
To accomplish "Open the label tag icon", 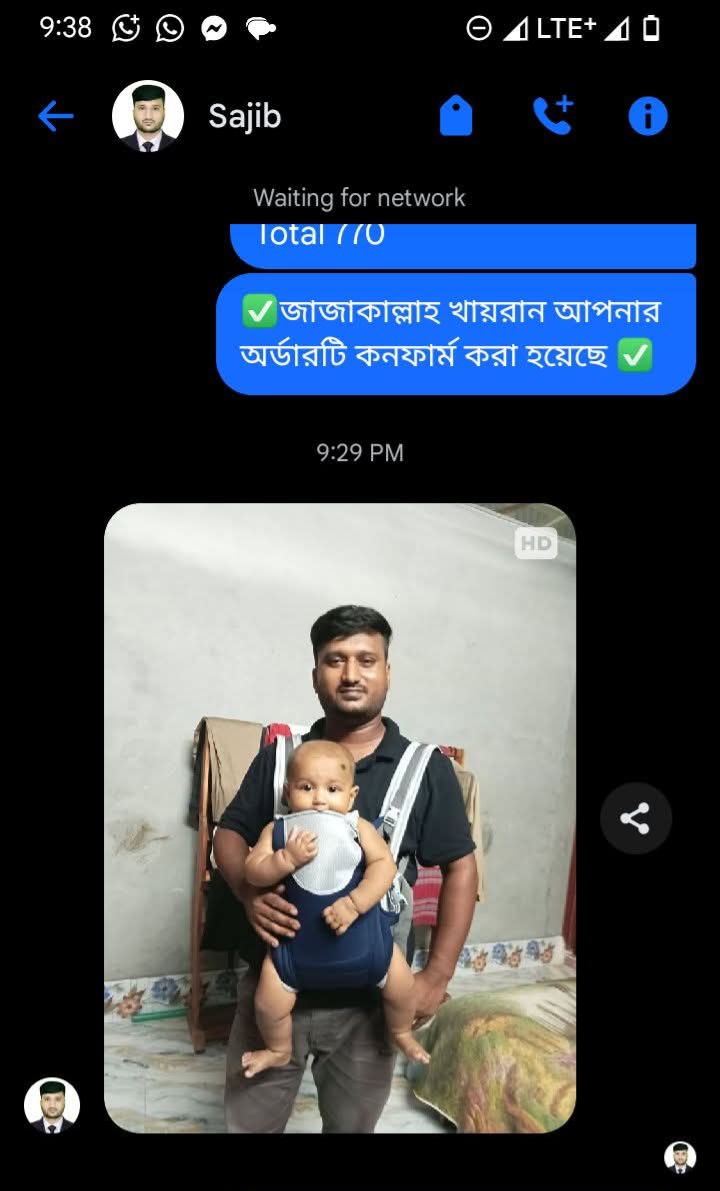I will point(456,117).
